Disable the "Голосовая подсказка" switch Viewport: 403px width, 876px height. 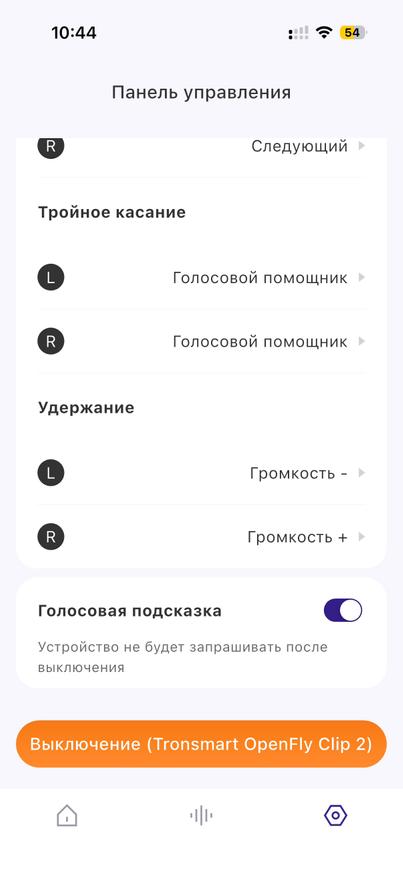[343, 611]
